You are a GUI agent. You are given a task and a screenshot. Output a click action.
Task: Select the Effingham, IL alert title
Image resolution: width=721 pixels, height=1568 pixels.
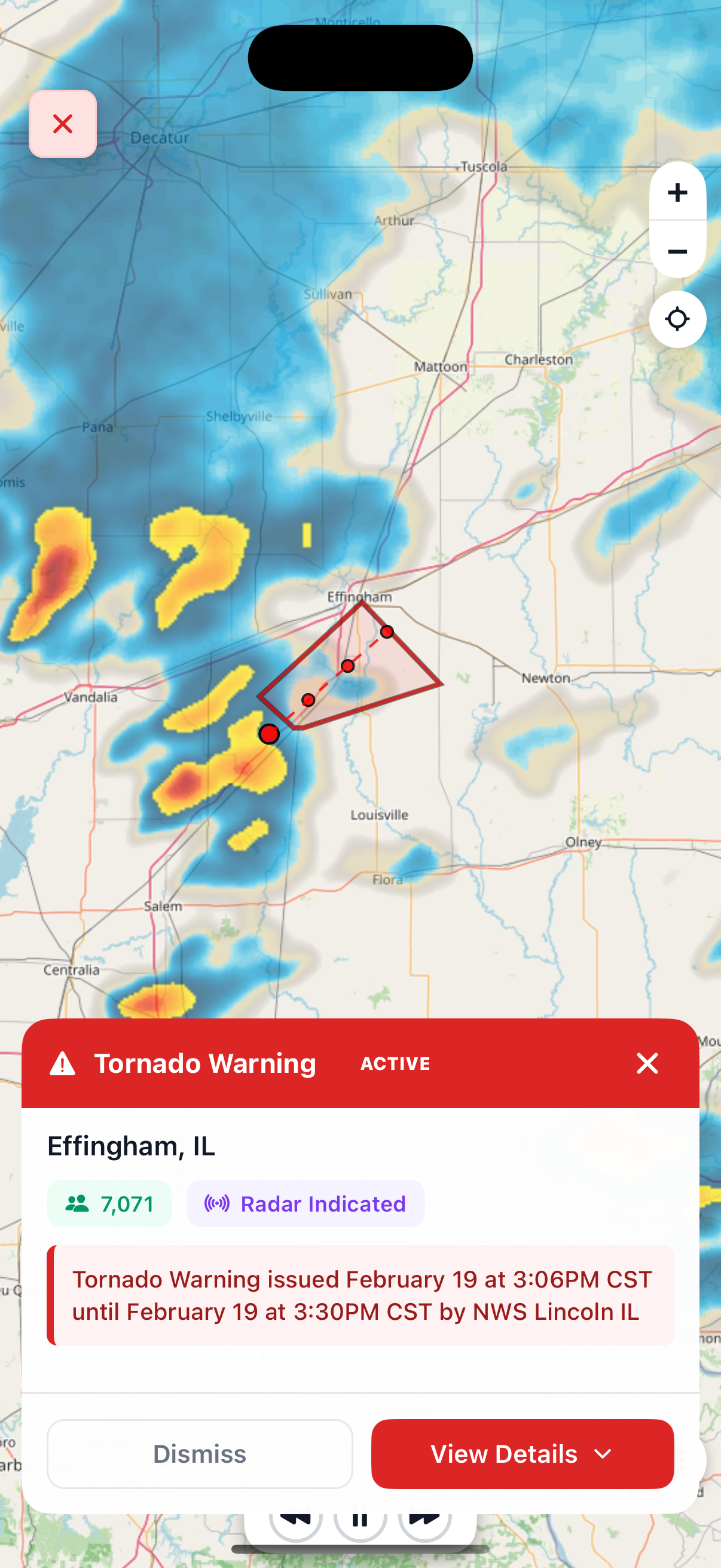(x=131, y=1147)
